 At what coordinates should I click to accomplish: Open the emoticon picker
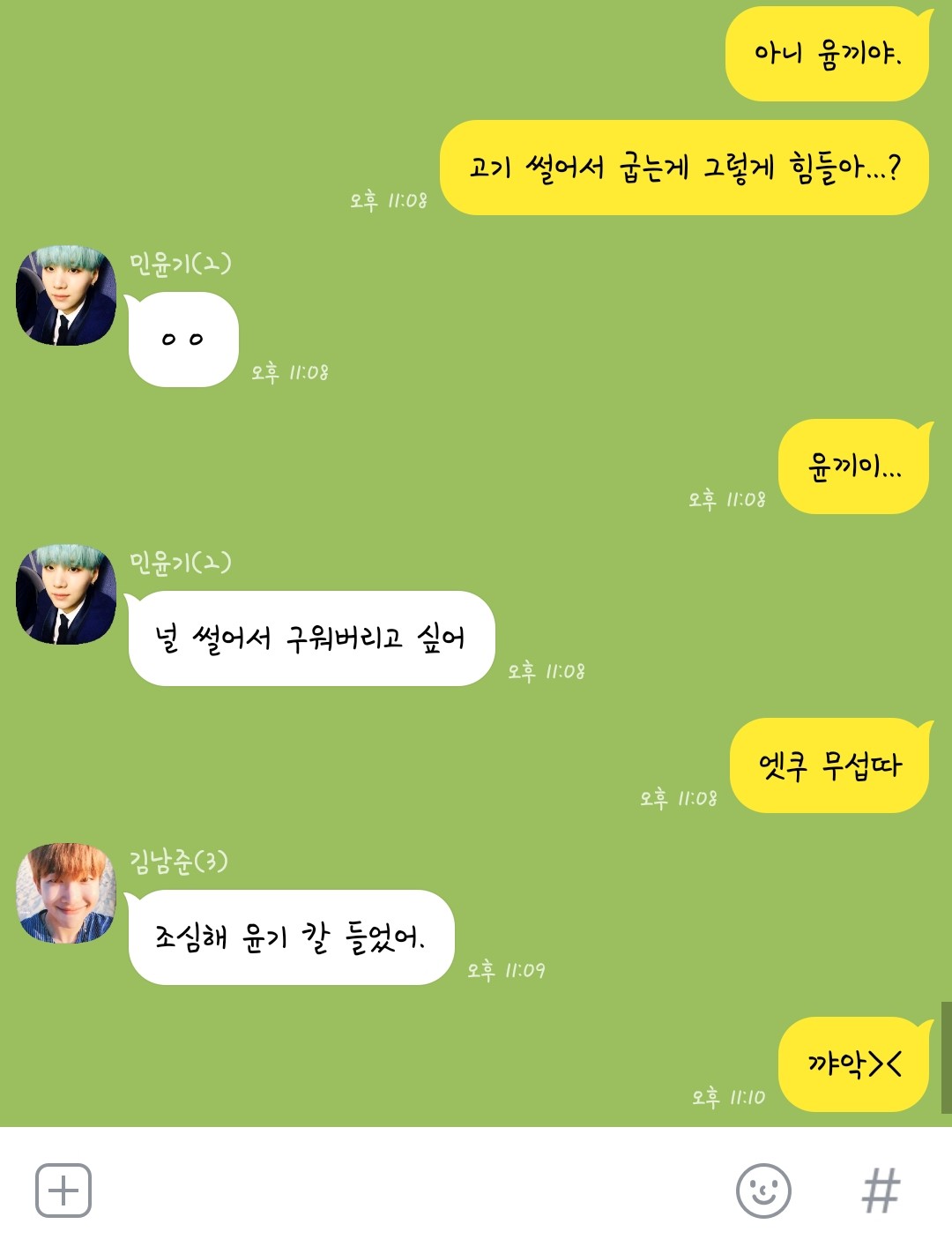tap(763, 1191)
